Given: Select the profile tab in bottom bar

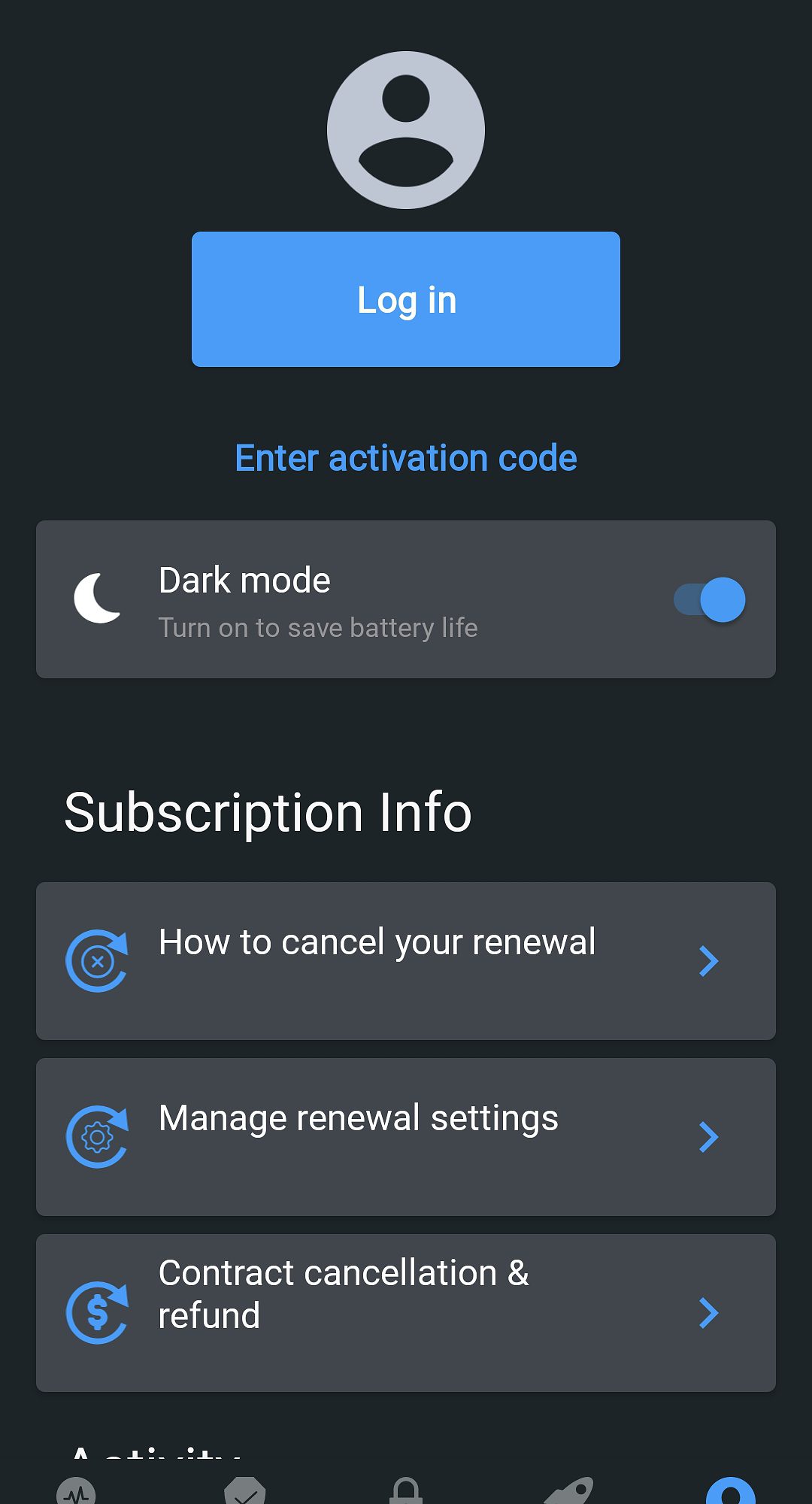Looking at the screenshot, I should point(731,1490).
